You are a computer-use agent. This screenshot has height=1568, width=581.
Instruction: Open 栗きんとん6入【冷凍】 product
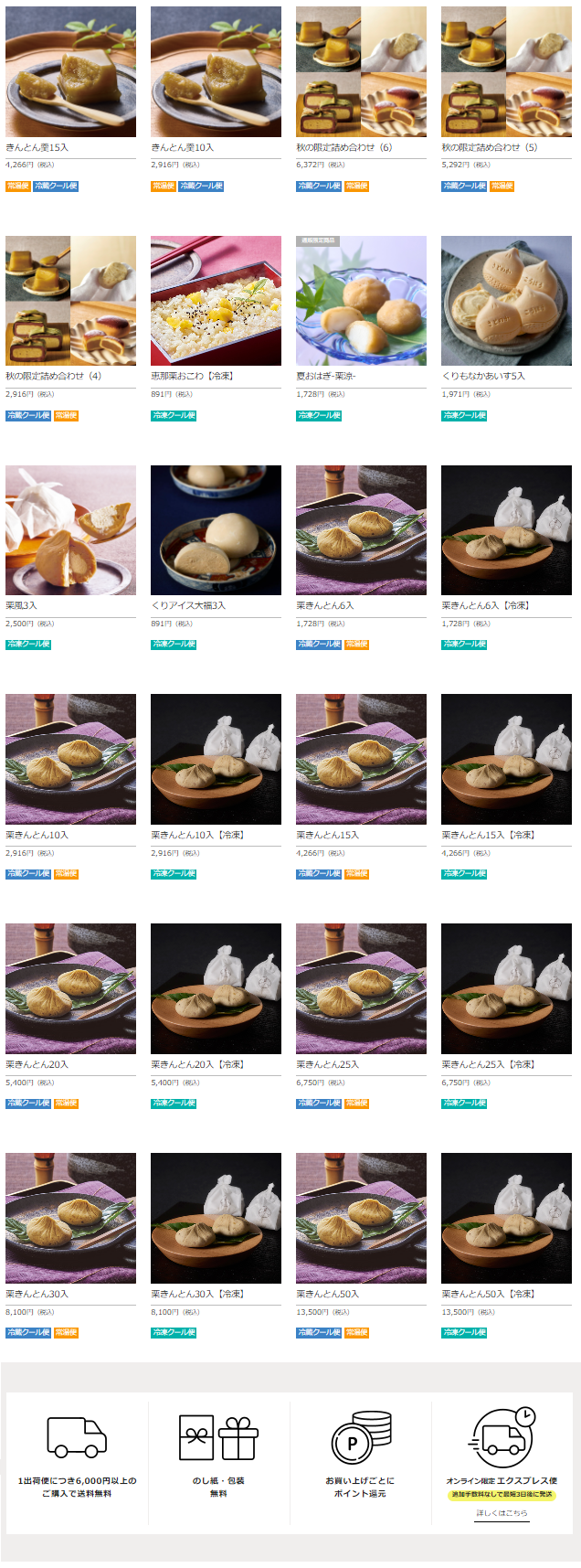[506, 530]
